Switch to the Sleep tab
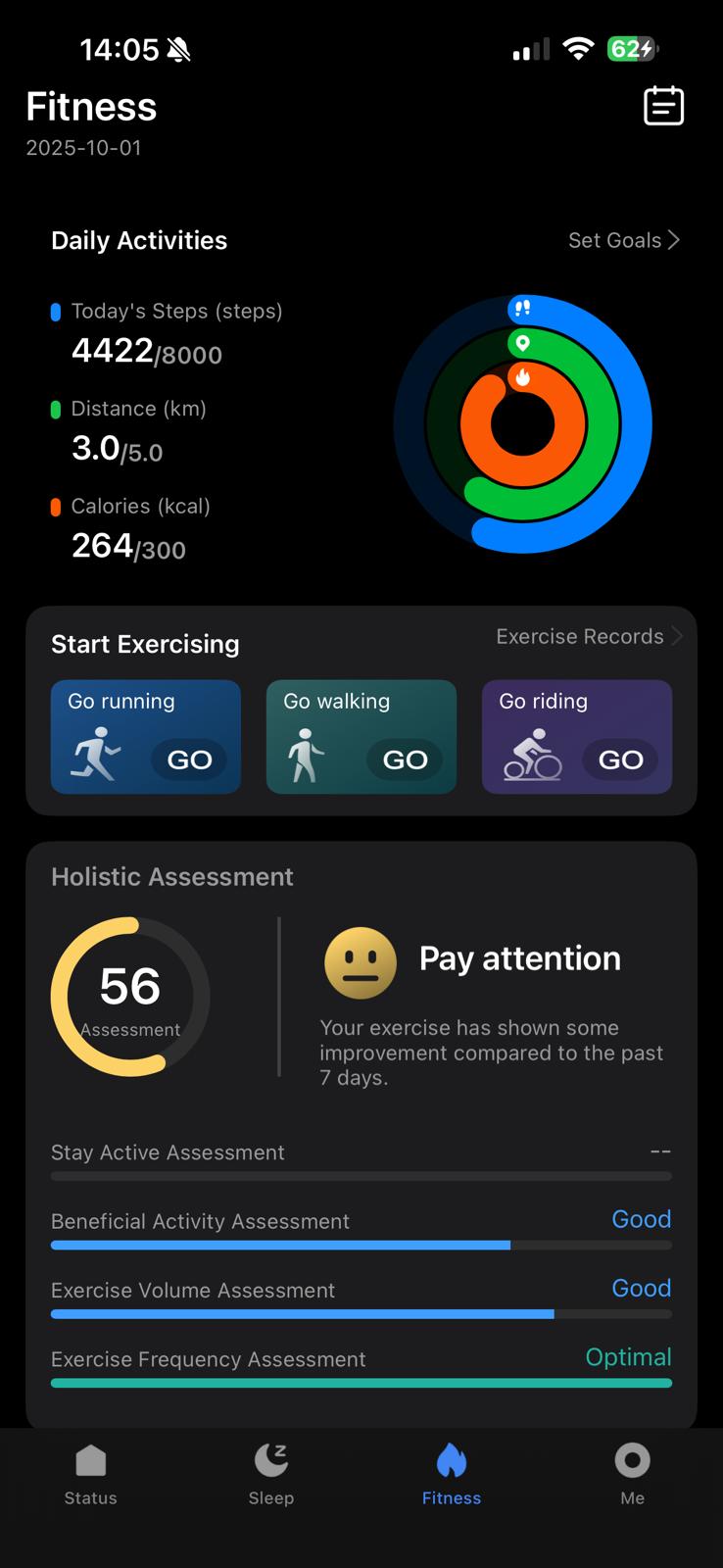The image size is (723, 1568). (x=271, y=1473)
